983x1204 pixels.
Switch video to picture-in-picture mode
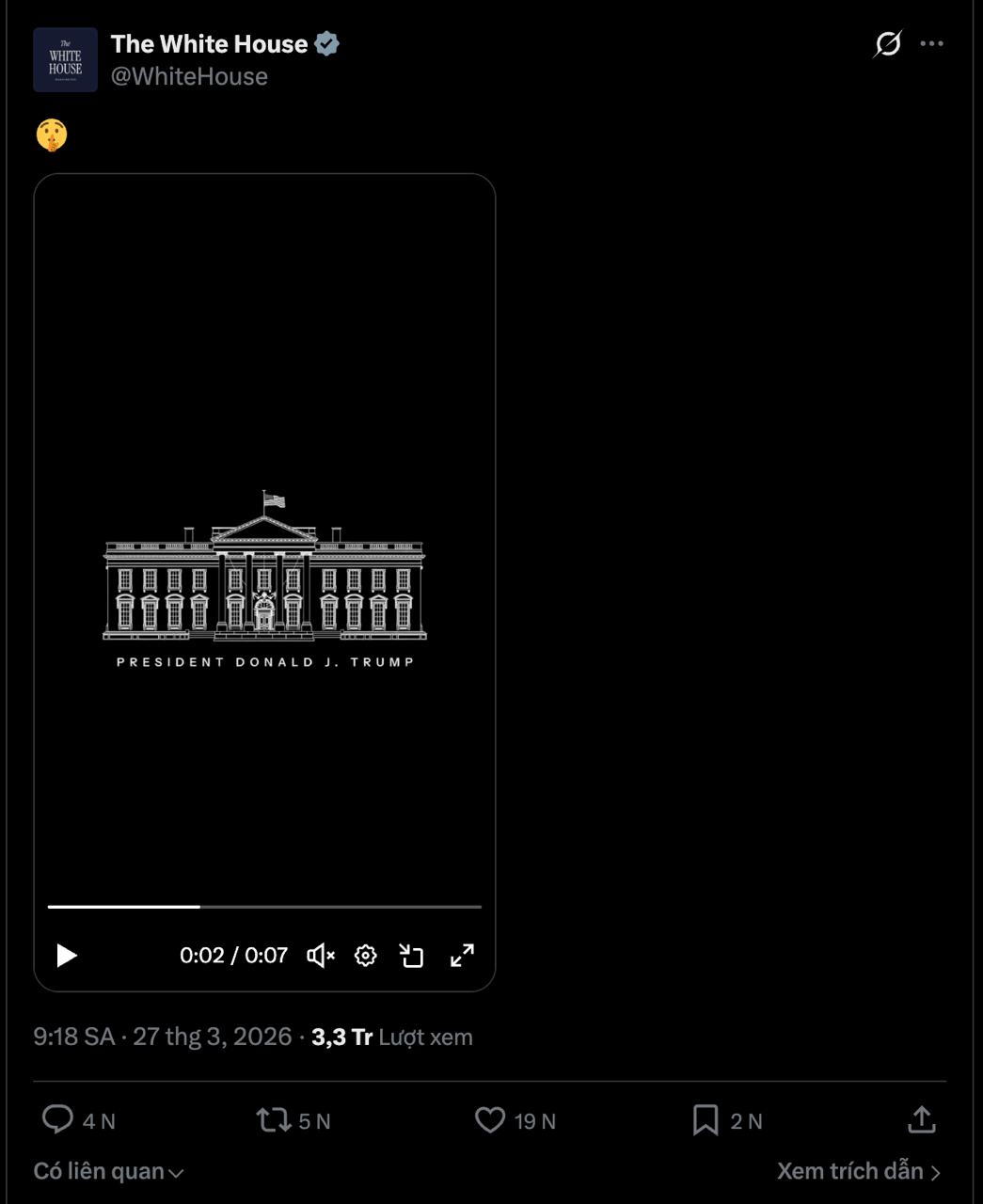[411, 956]
